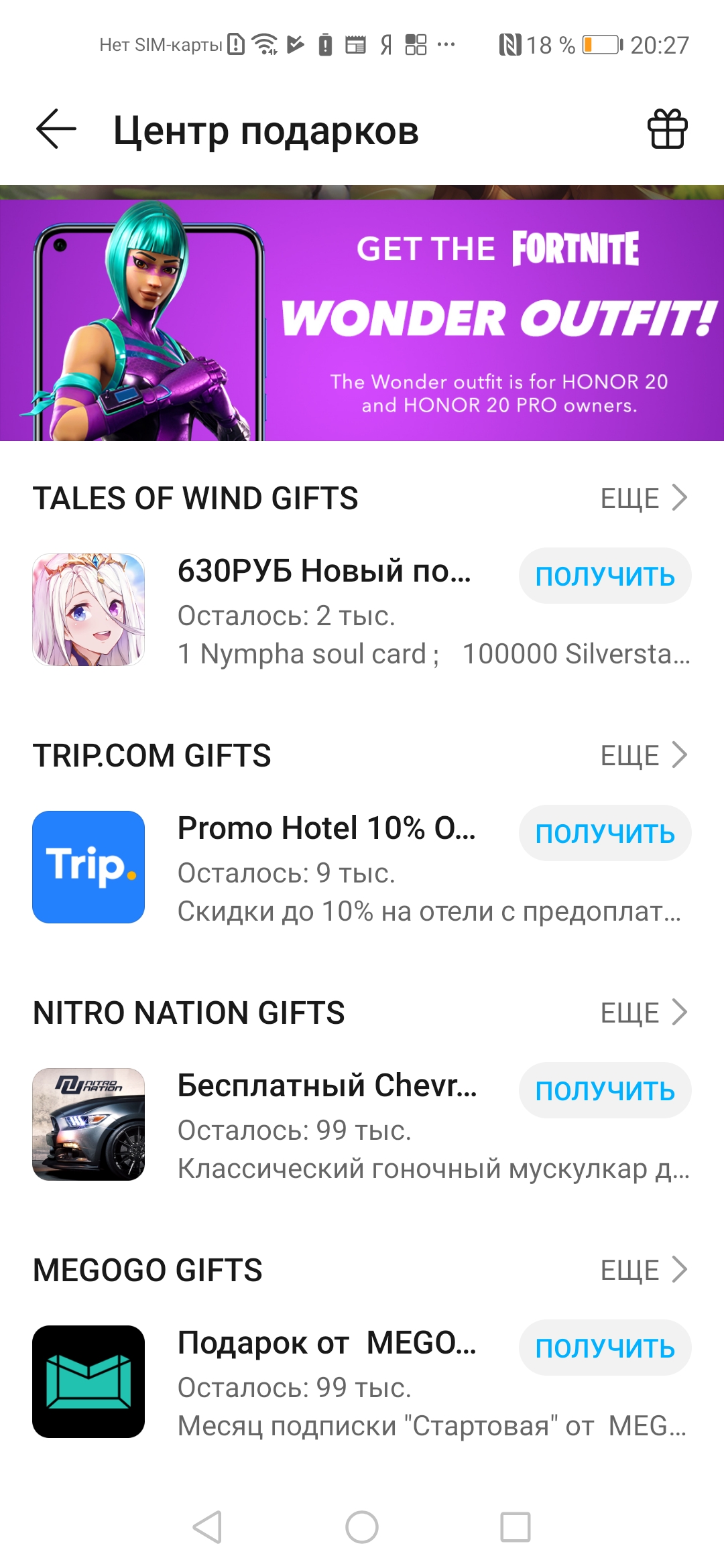The height and width of the screenshot is (1568, 724).
Task: Show more MEGOGO gifts
Action: 644,1270
